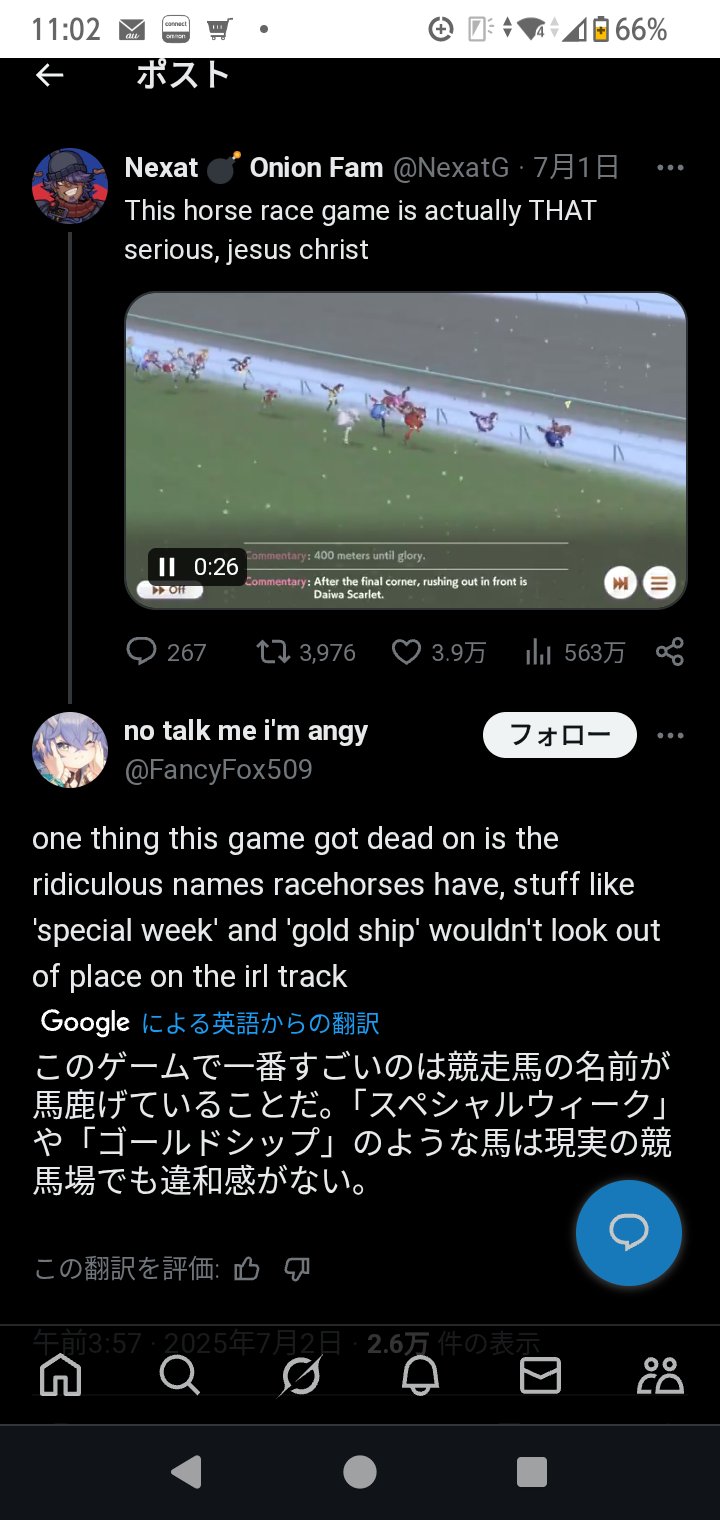Open Nexat's profile picture
The height and width of the screenshot is (1520, 720).
point(69,186)
